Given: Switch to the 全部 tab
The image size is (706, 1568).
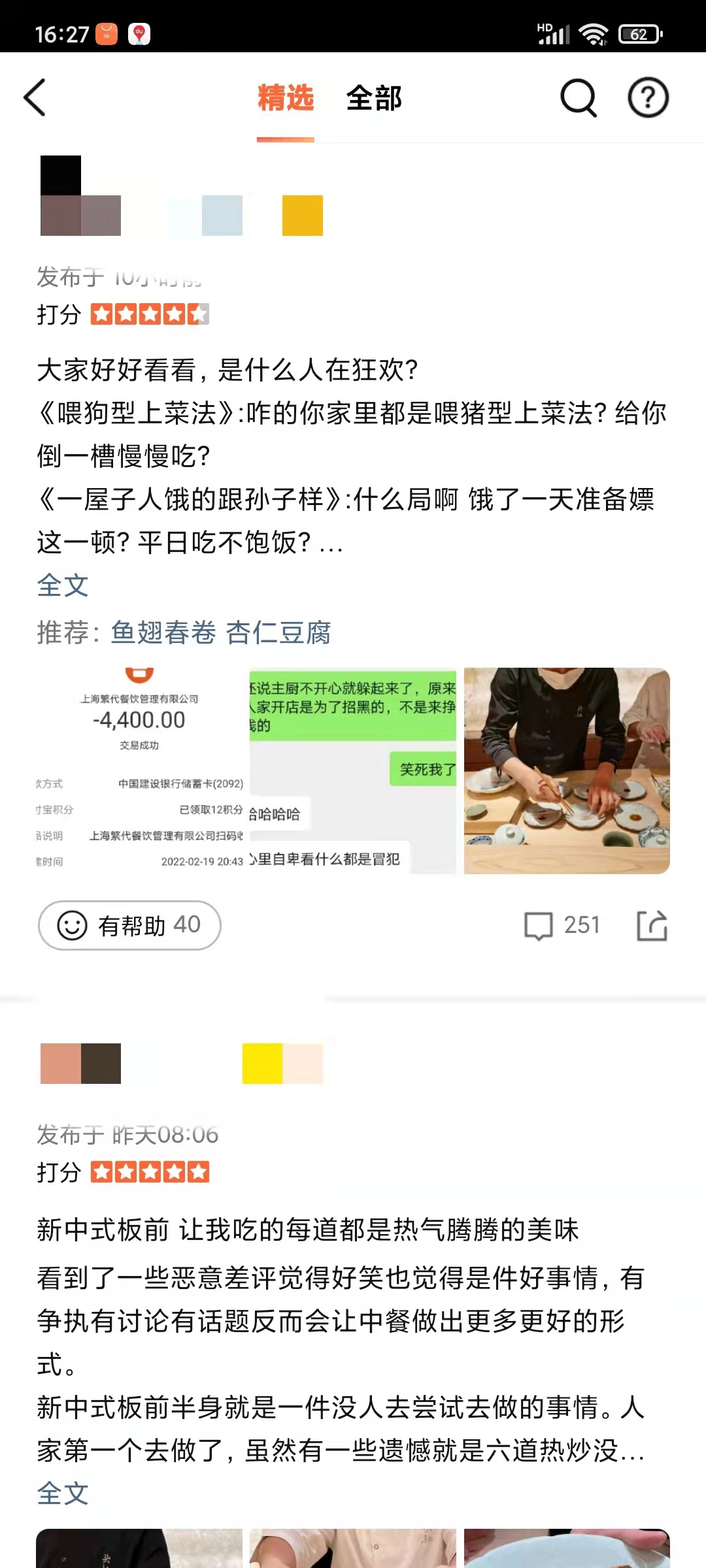Looking at the screenshot, I should (x=374, y=99).
